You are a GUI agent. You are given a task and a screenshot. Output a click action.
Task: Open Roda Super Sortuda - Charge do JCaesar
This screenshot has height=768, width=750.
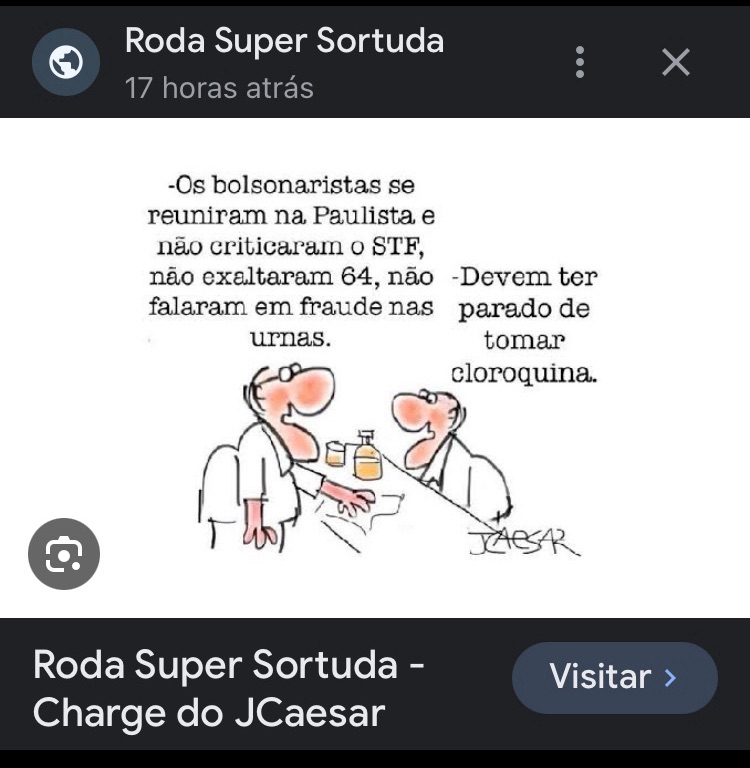(230, 690)
